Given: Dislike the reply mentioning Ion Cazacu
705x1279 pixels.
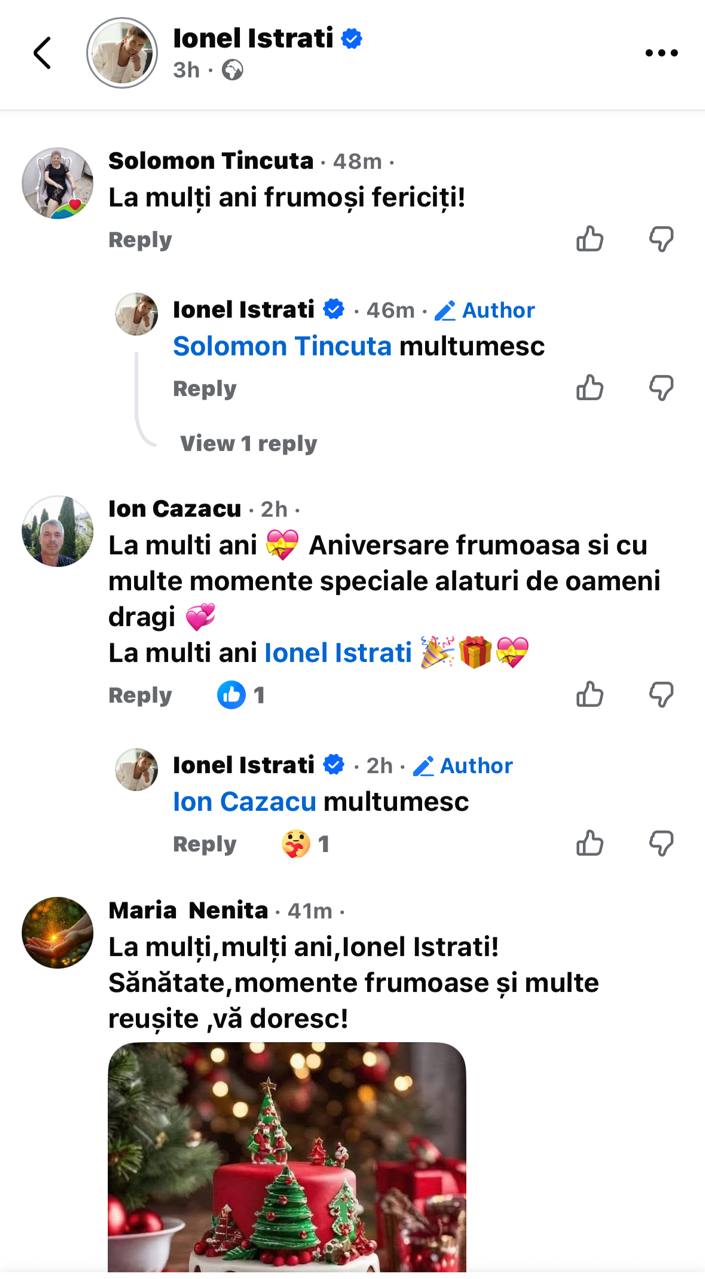Looking at the screenshot, I should click(661, 843).
